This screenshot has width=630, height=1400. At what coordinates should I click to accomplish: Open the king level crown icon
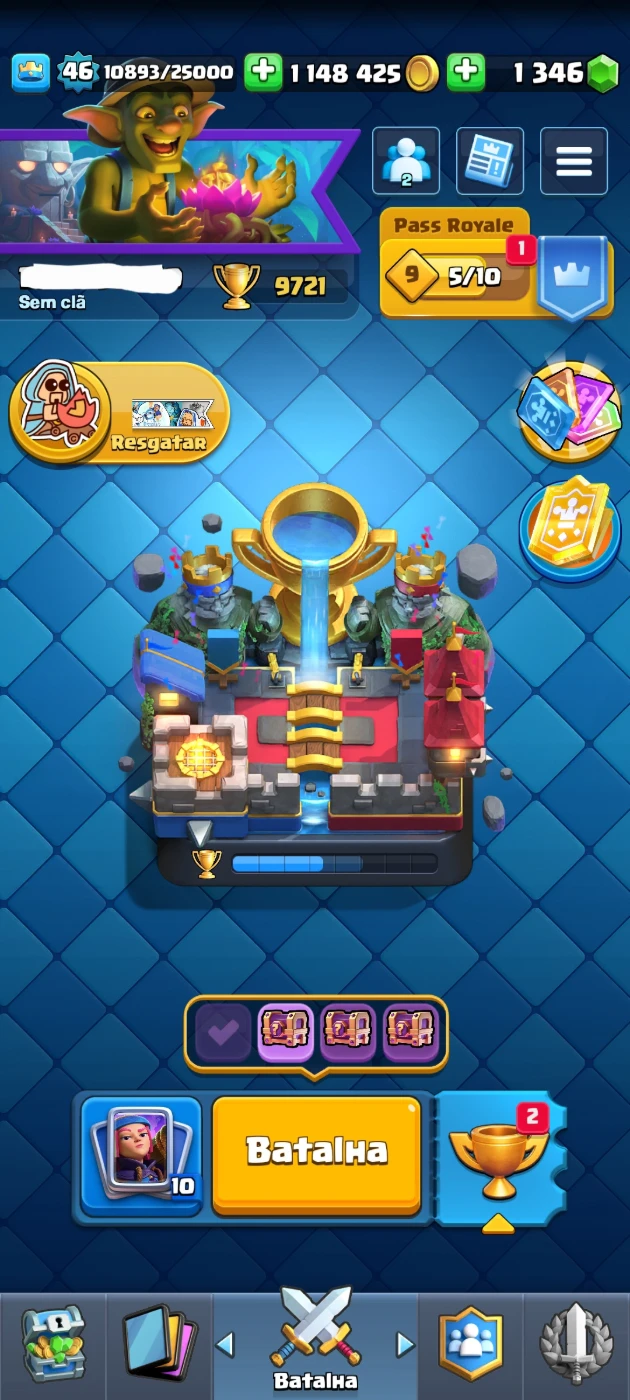[x=30, y=72]
